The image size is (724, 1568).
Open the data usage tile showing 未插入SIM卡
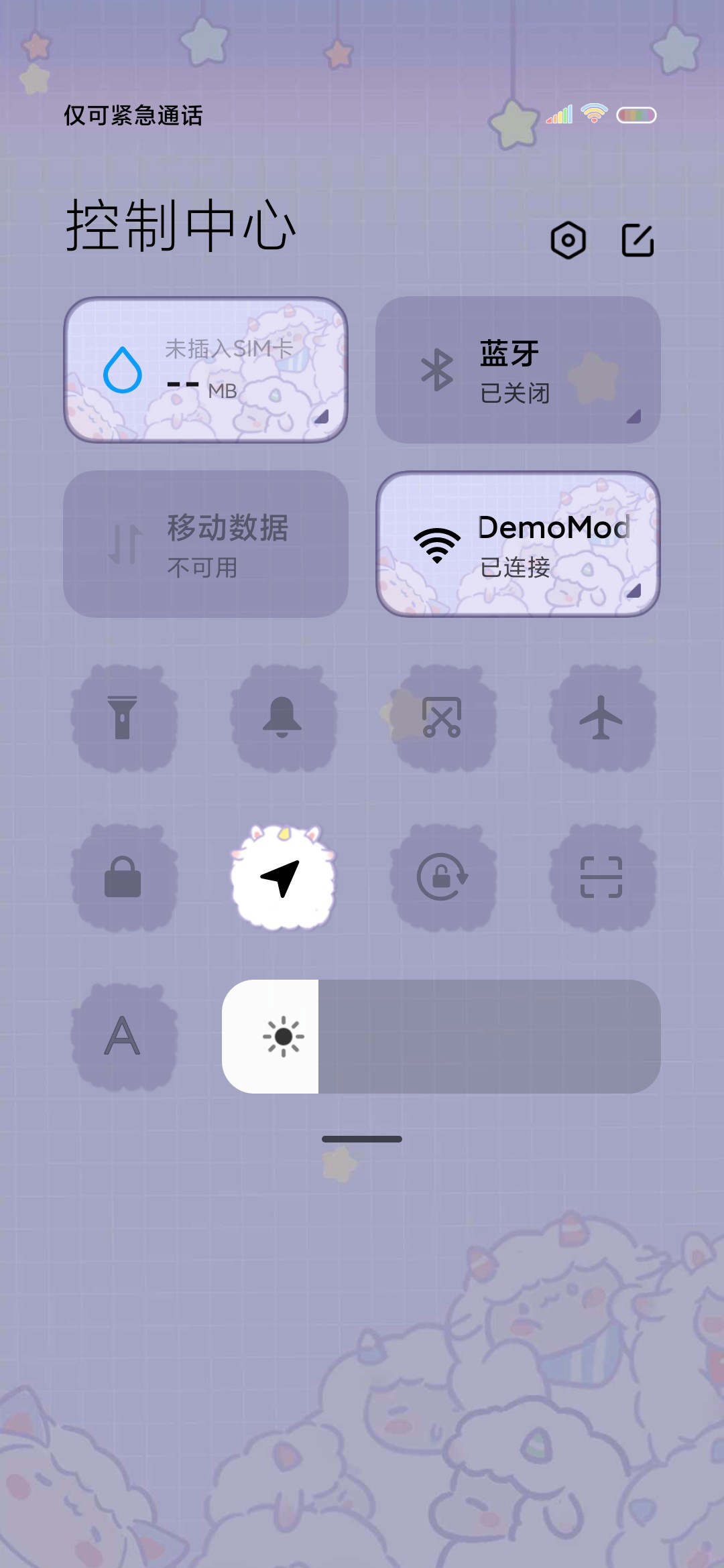coord(206,370)
